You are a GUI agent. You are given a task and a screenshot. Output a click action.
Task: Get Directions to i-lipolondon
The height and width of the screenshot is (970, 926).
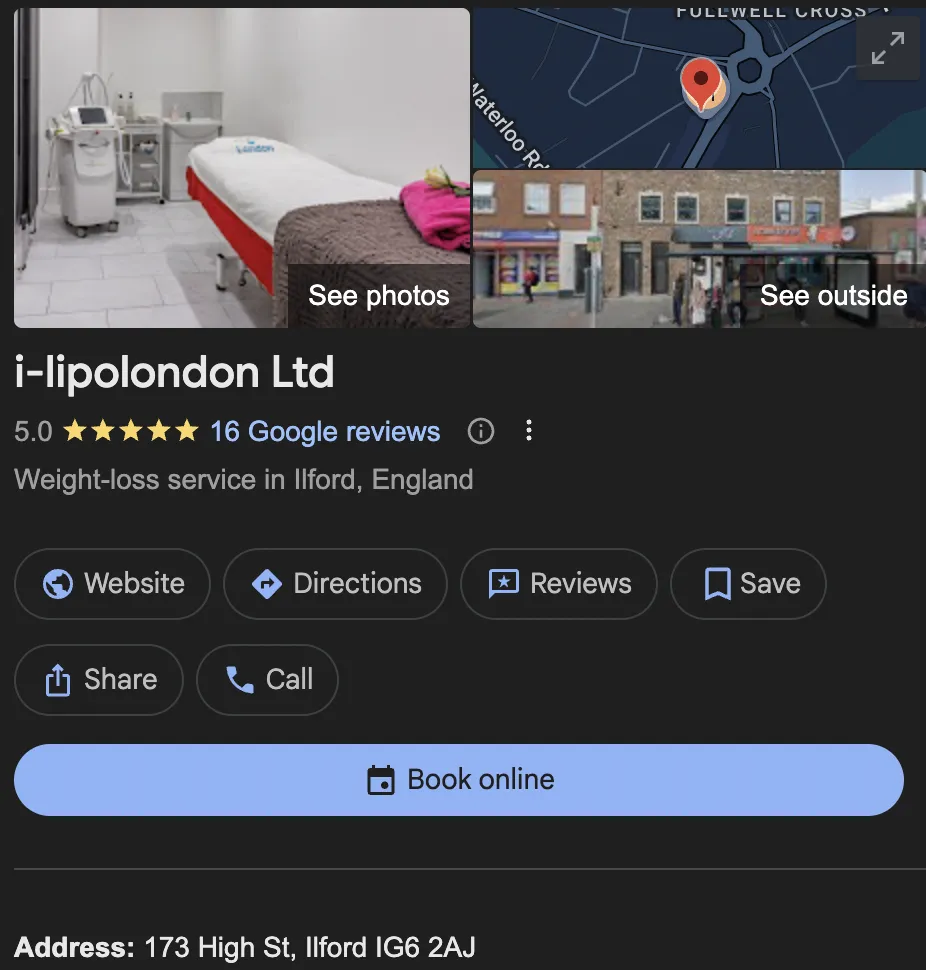coord(335,584)
